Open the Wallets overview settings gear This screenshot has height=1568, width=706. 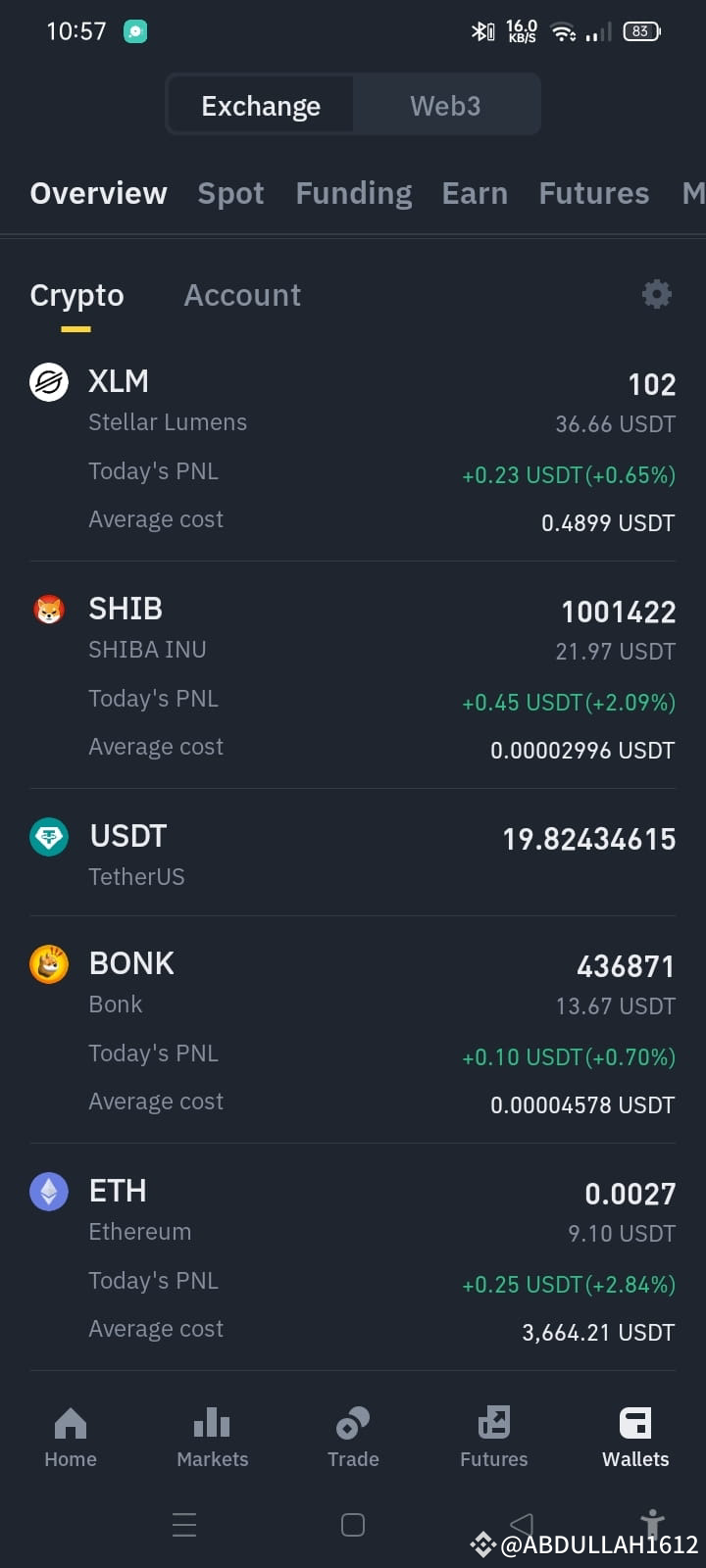tap(656, 294)
